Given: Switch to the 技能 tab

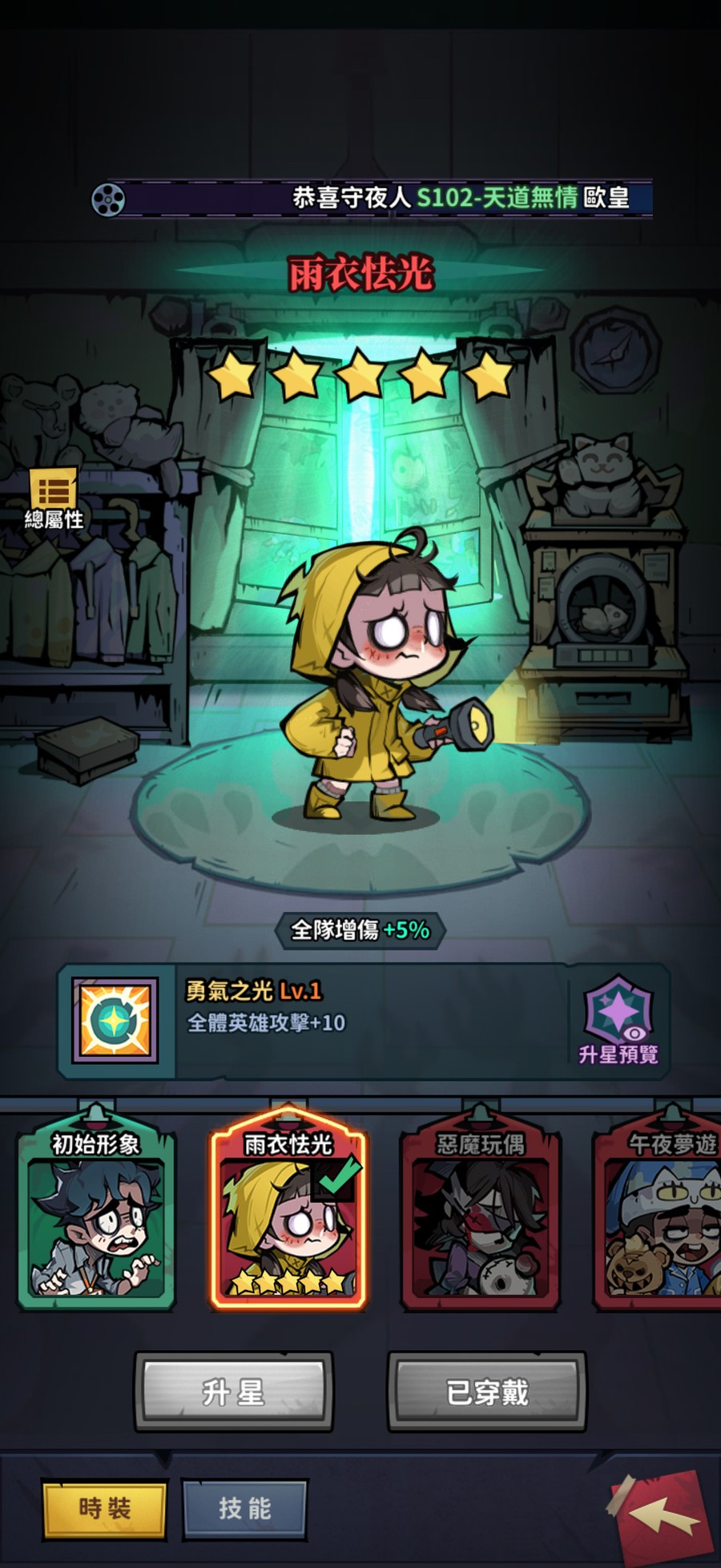Looking at the screenshot, I should (x=245, y=1510).
